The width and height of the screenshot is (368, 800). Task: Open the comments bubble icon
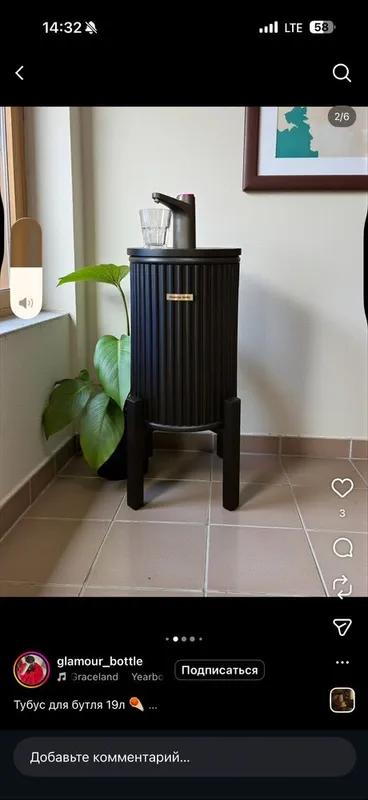pos(342,548)
